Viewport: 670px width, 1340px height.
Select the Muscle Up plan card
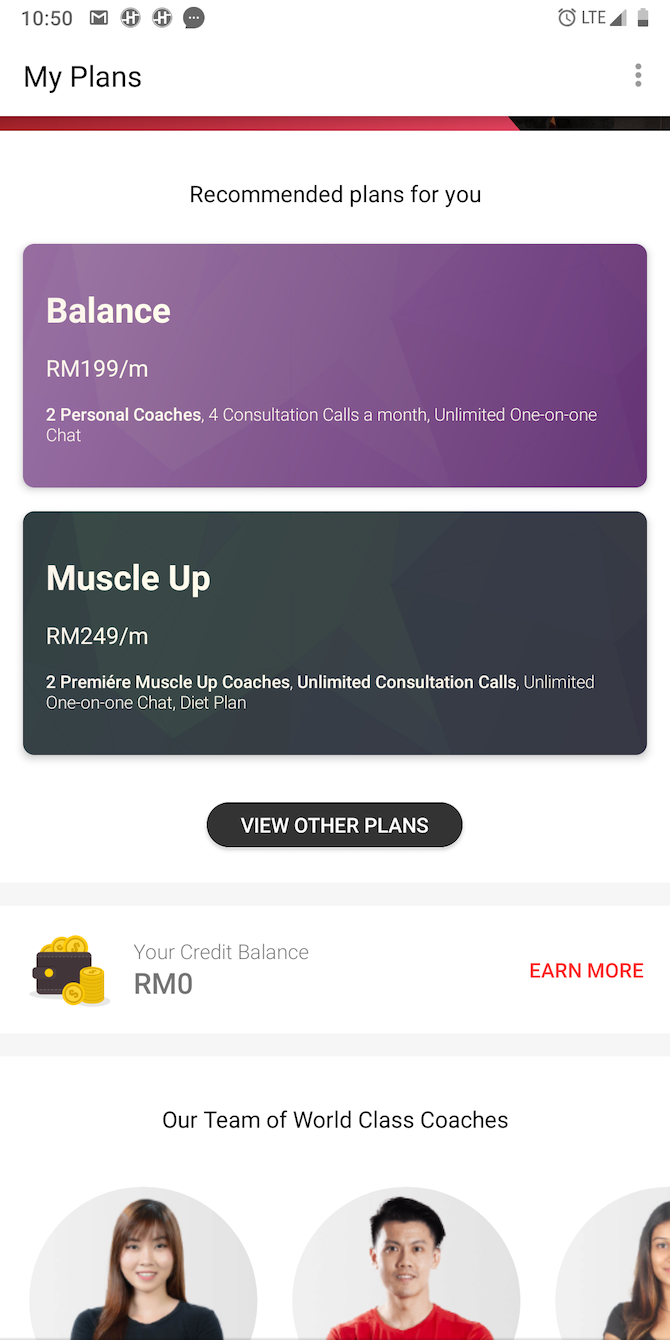(335, 633)
